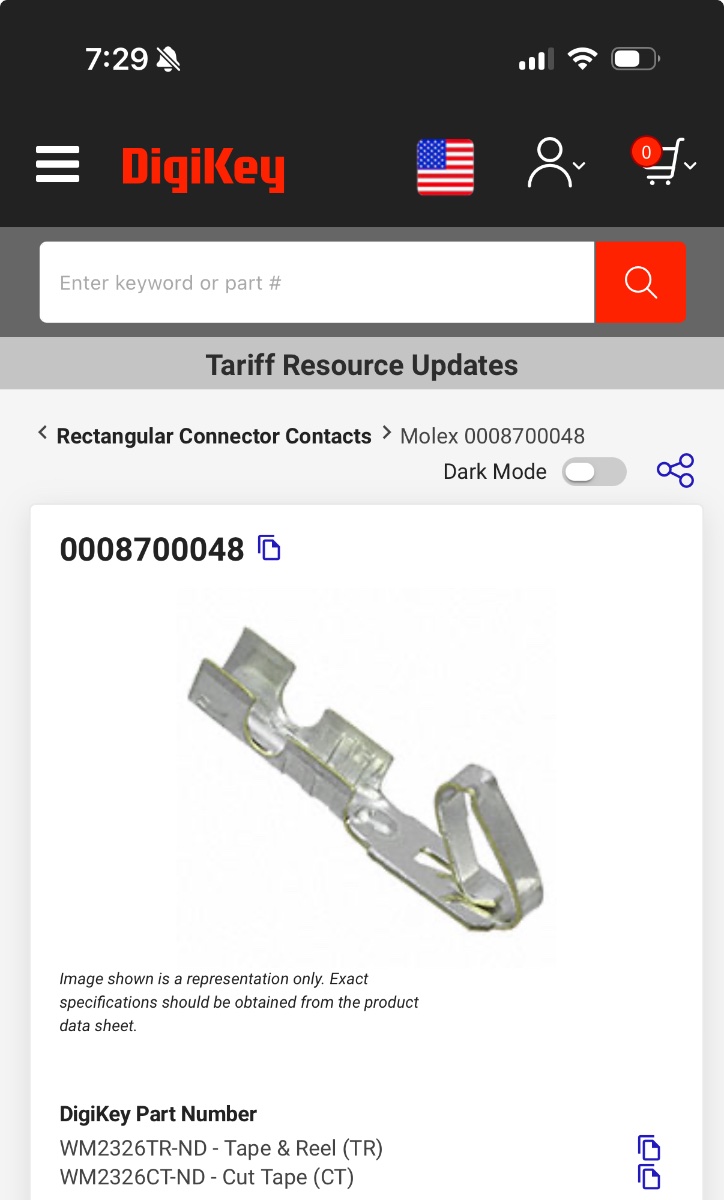Open the hamburger navigation menu
Screen dimensions: 724x1200
[x=57, y=164]
